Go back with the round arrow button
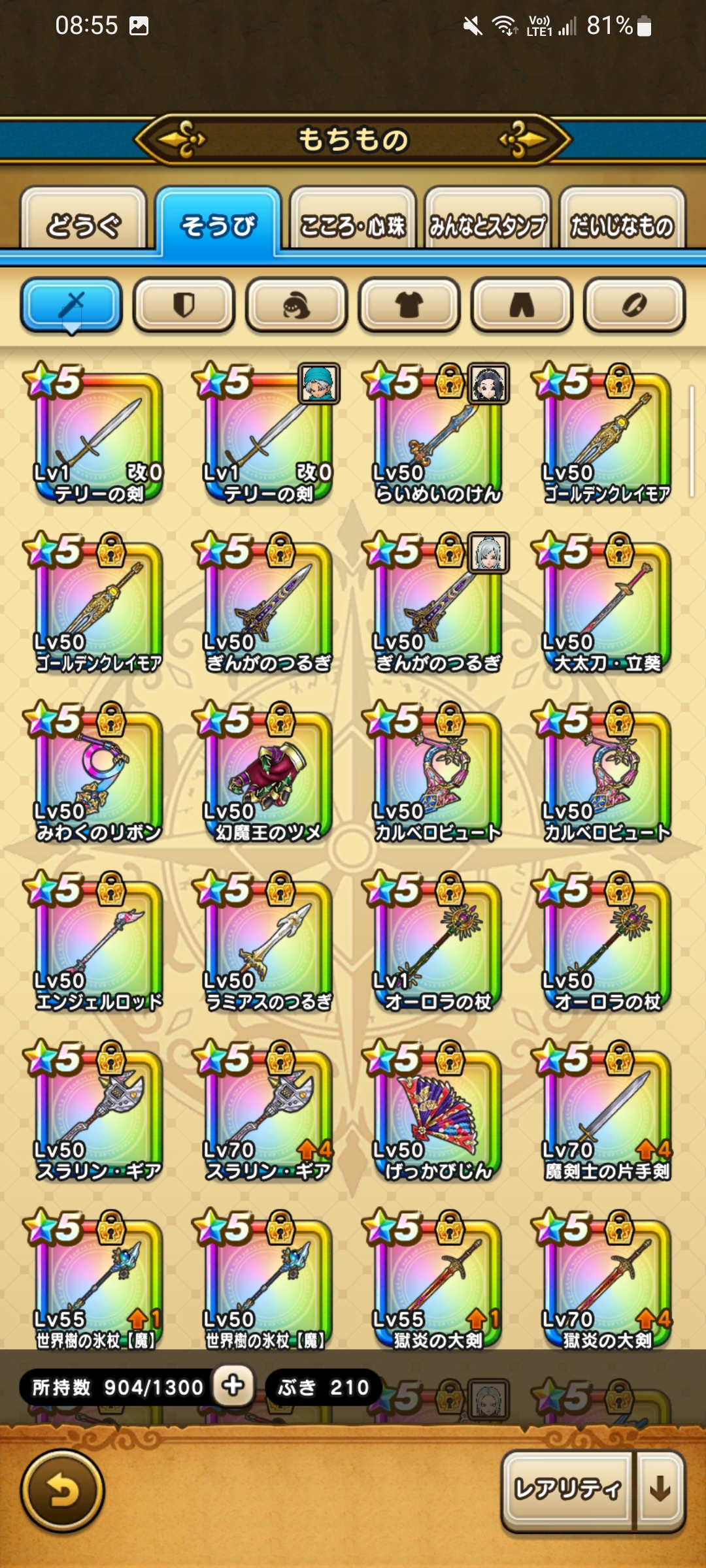Screen dimensions: 706x1568 63,1491
